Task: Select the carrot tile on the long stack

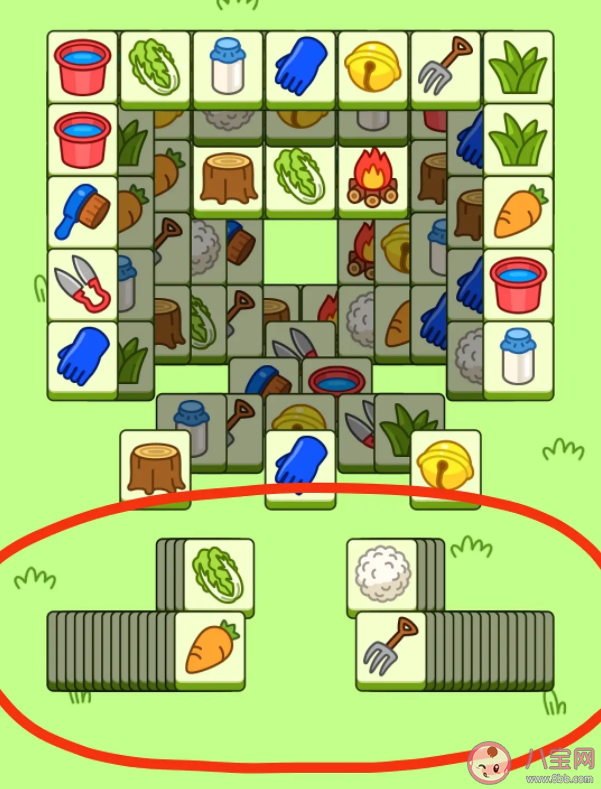Action: [211, 647]
